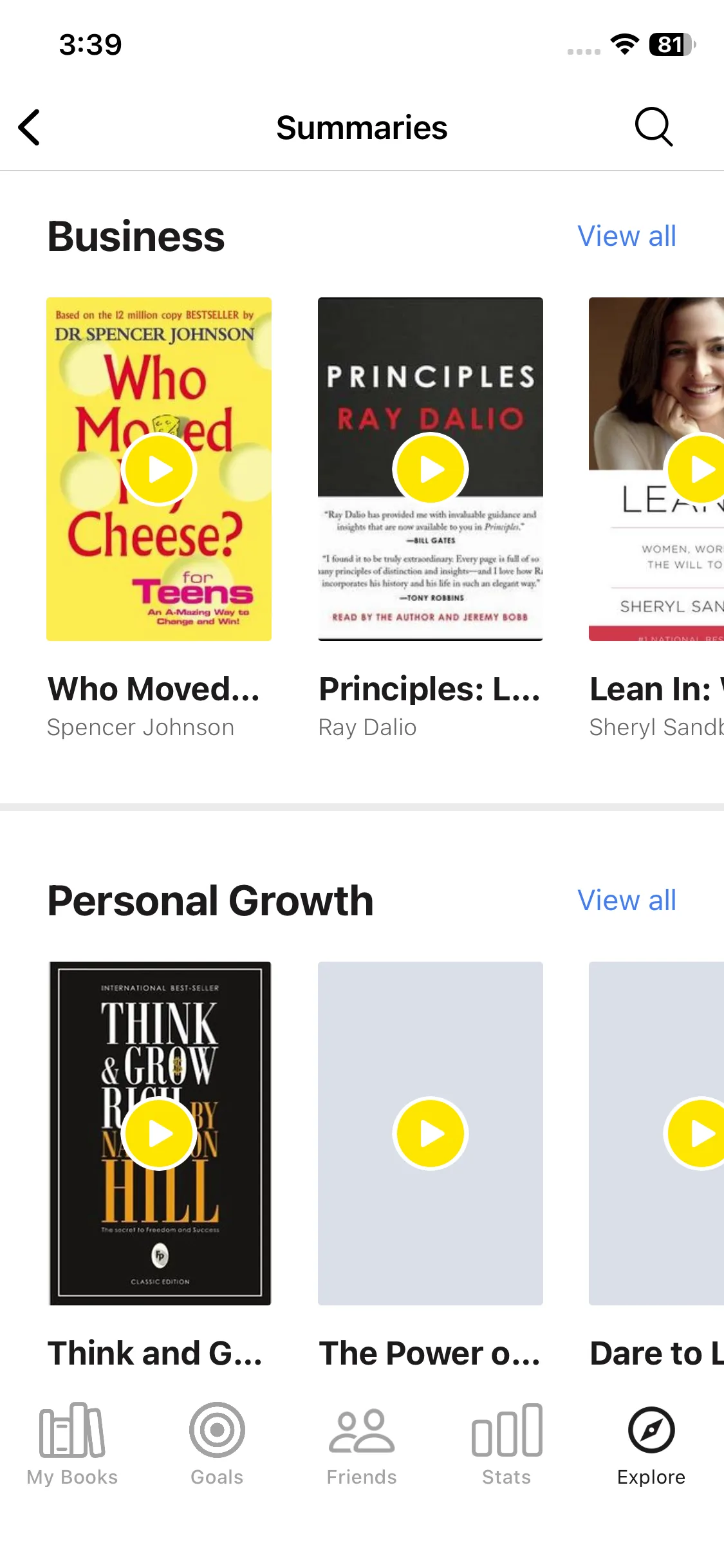The image size is (724, 1568).
Task: View all Personal Growth summaries
Action: tap(626, 901)
